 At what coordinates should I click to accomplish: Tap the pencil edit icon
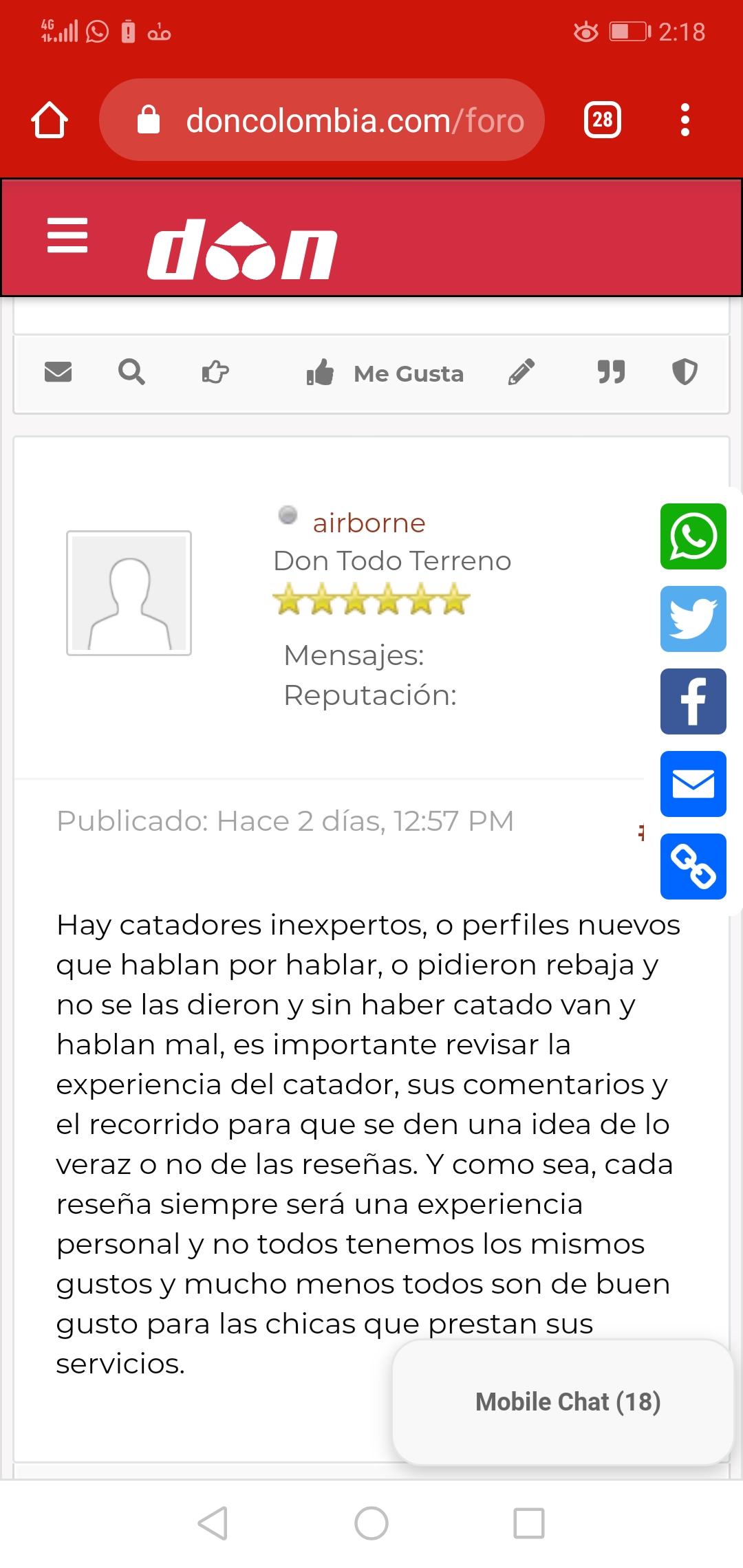(521, 372)
